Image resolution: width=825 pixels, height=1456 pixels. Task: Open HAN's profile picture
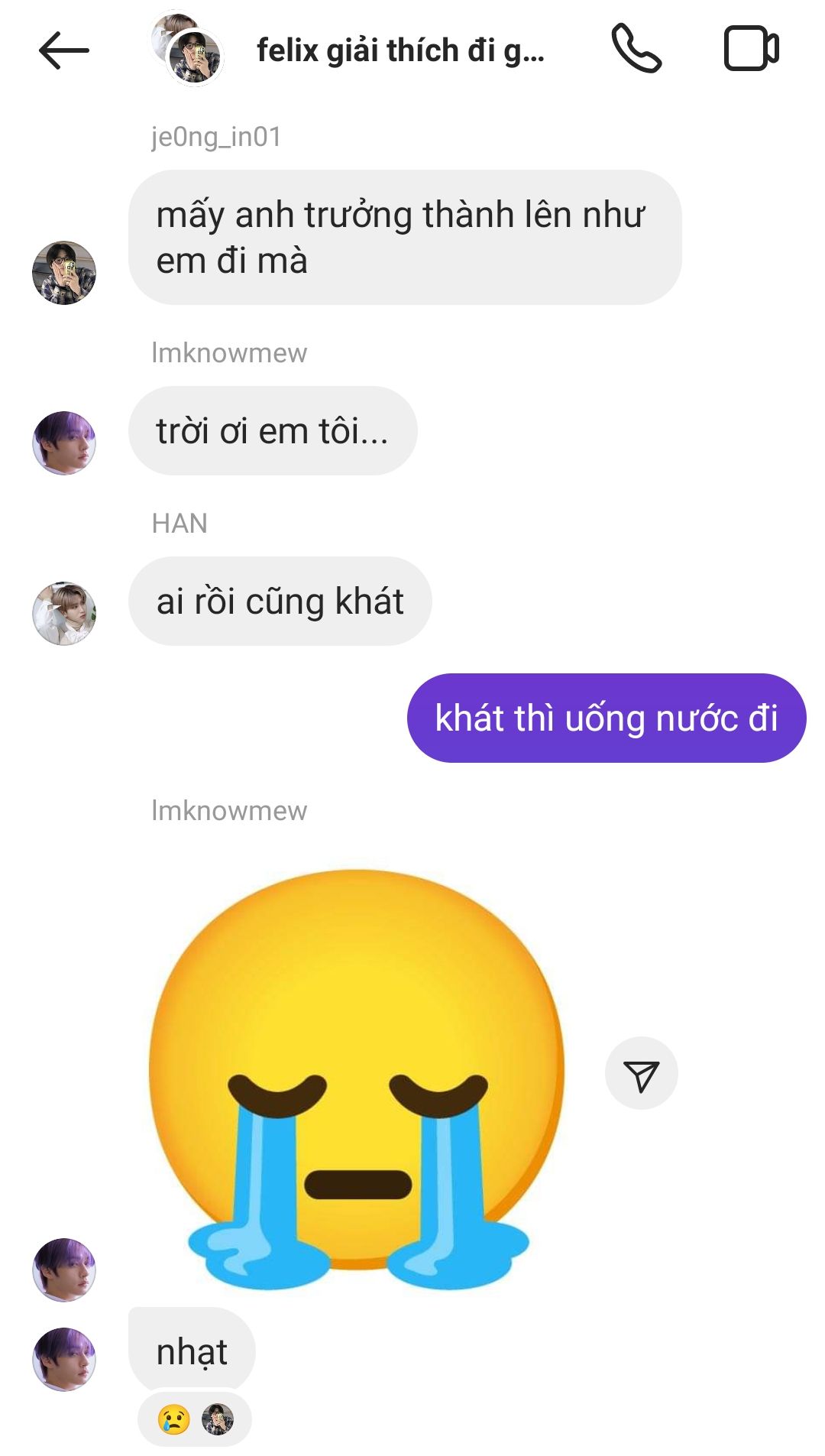click(x=64, y=613)
